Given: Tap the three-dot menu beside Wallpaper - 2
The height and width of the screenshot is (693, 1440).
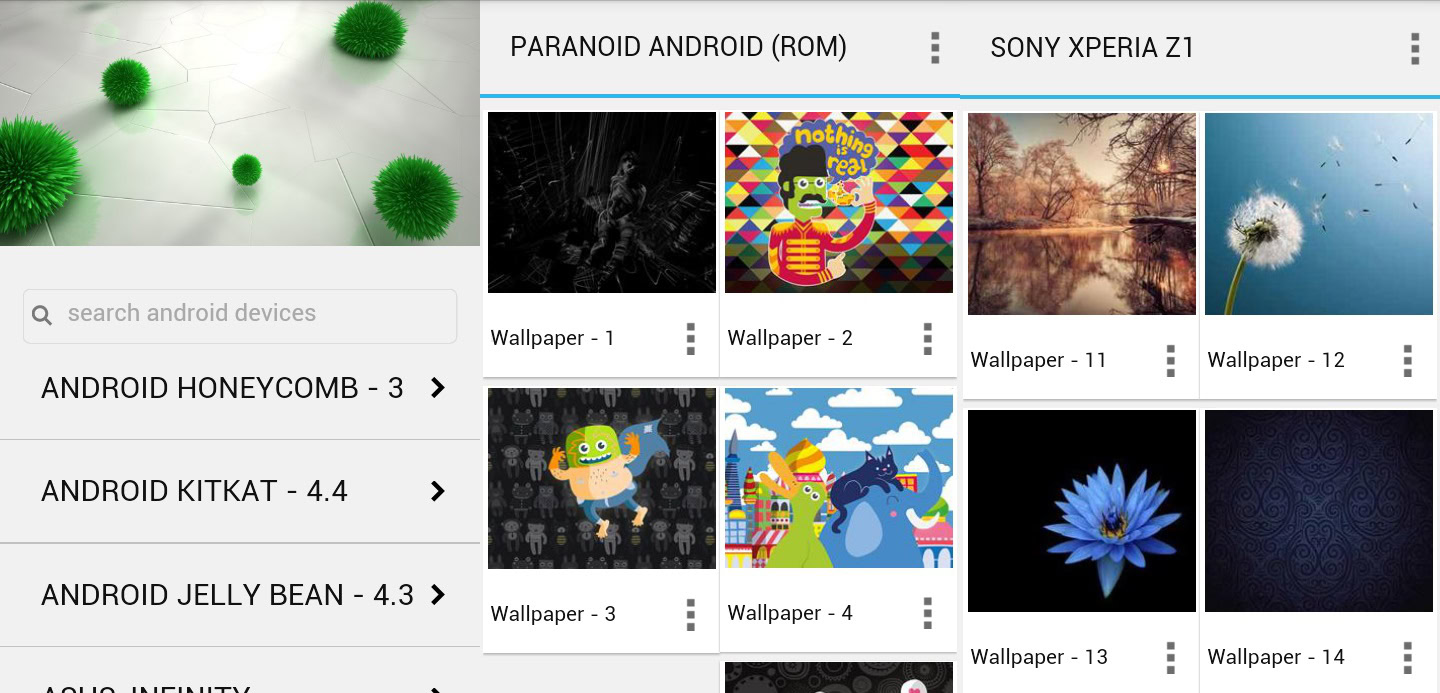Looking at the screenshot, I should click(x=927, y=339).
